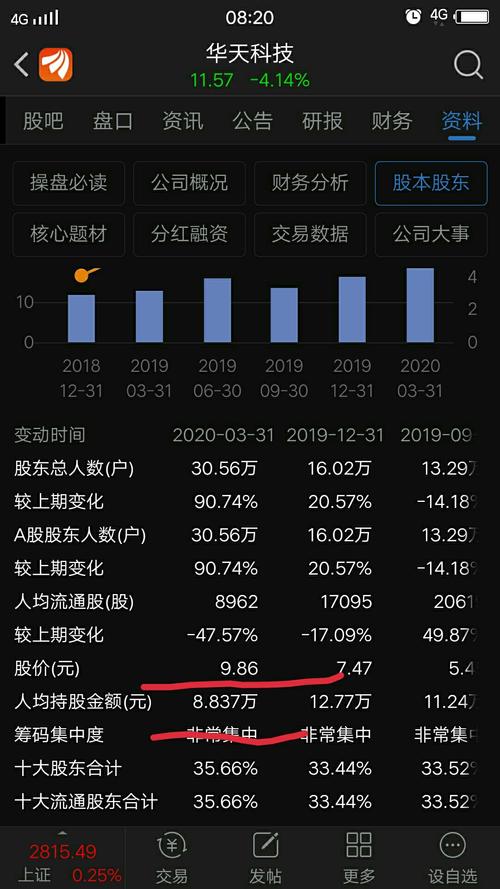This screenshot has height=889, width=500.
Task: Open 财务分析 section
Action: click(x=310, y=183)
